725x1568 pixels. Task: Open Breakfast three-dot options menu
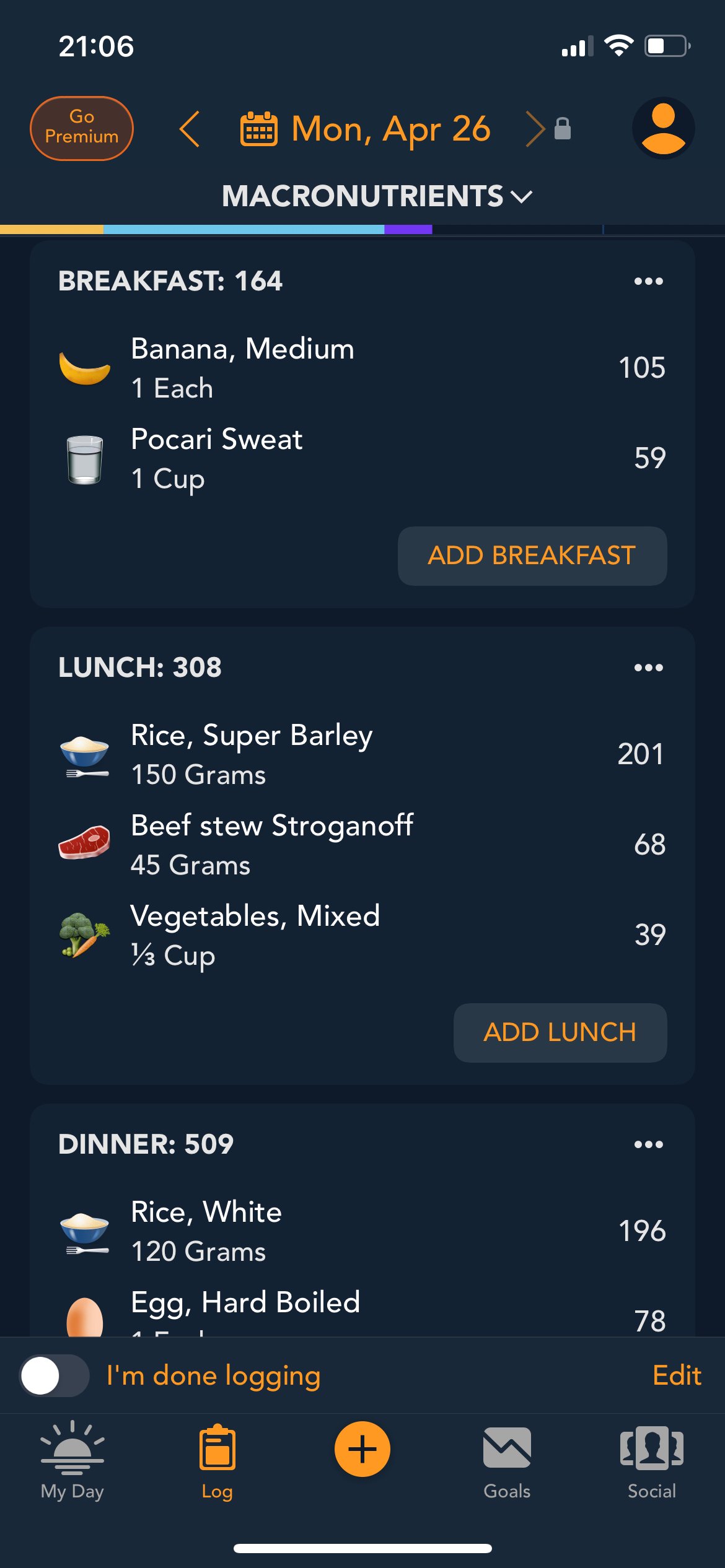click(x=648, y=281)
